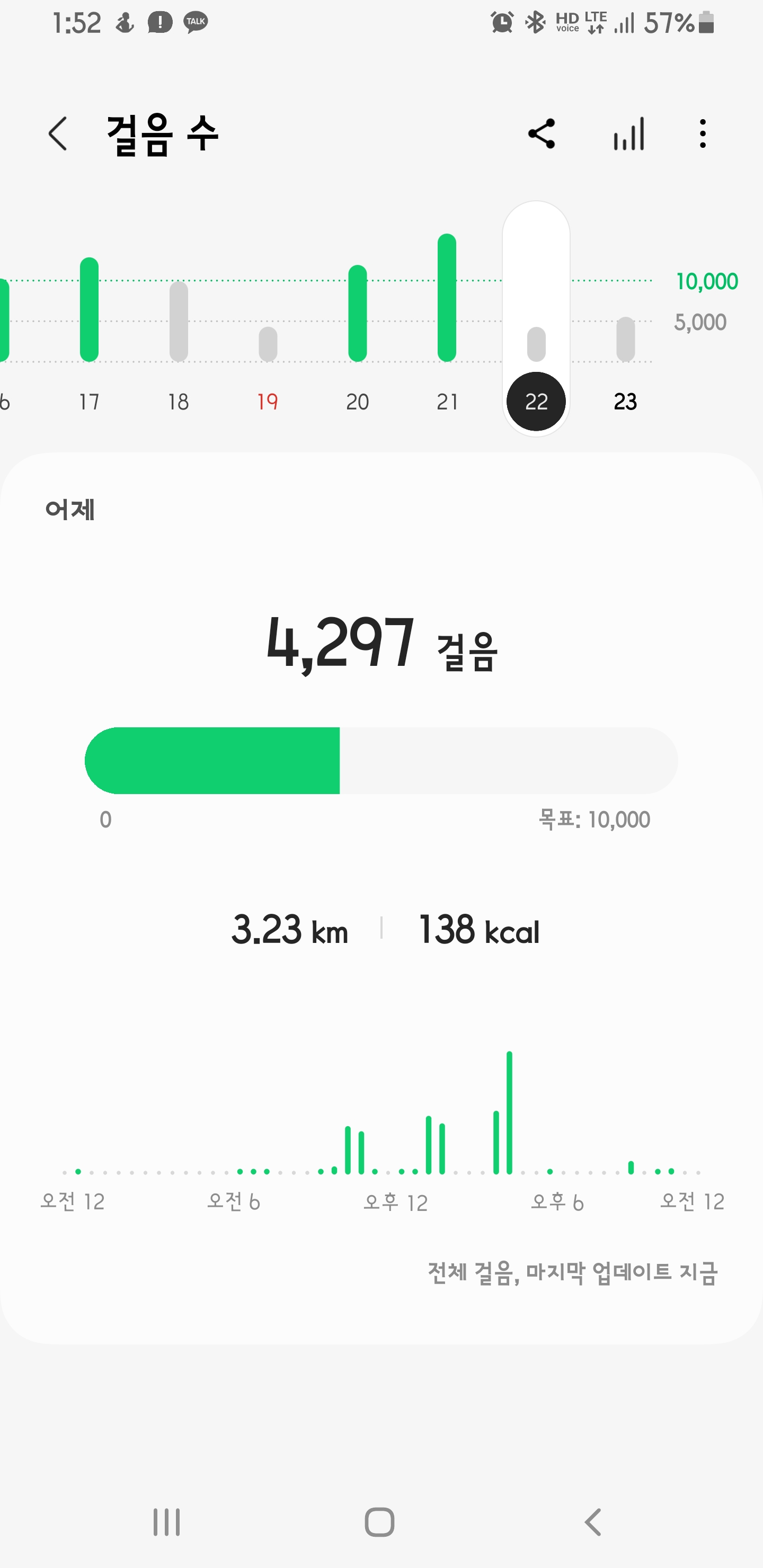Screen dimensions: 763x1568
Task: Tap the system home button
Action: point(379,1522)
